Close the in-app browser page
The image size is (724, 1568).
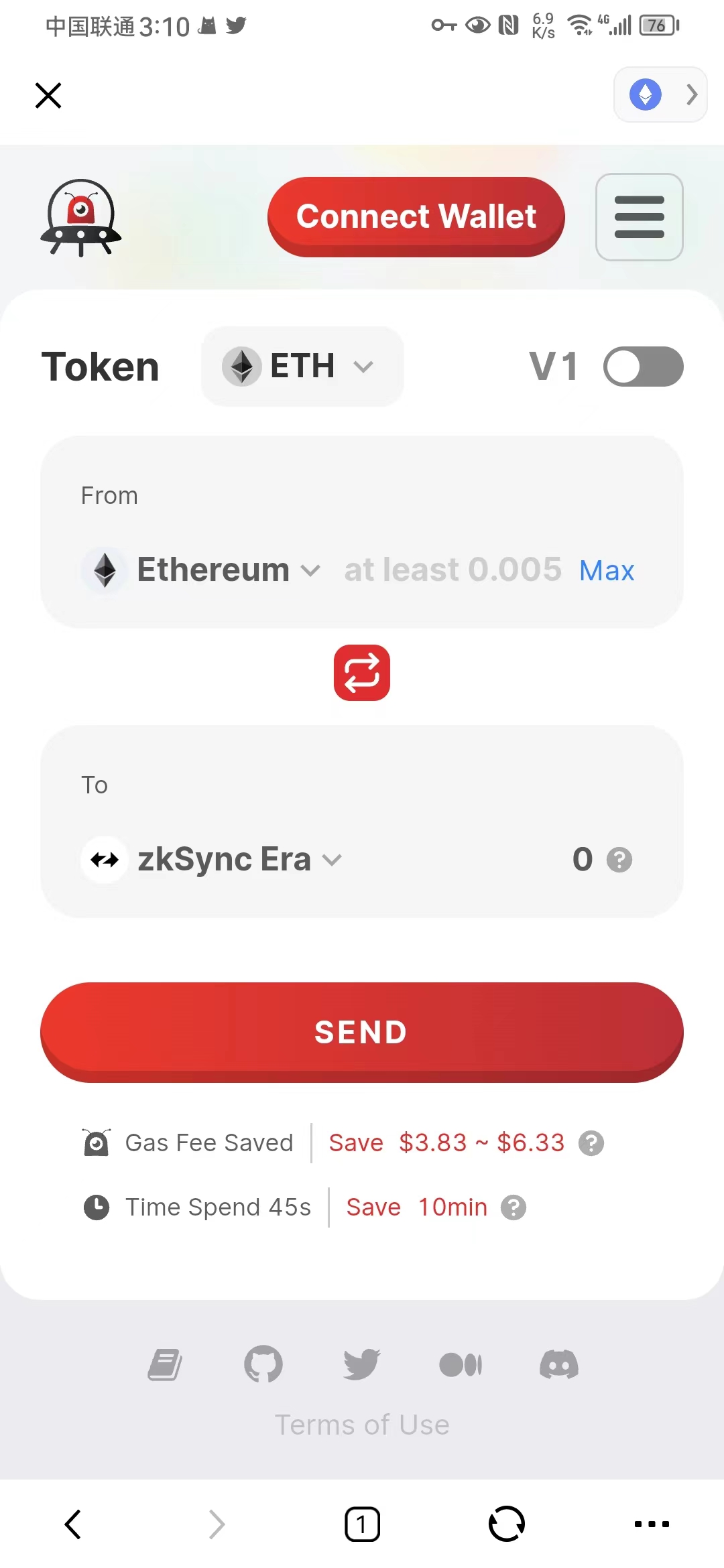[x=48, y=95]
